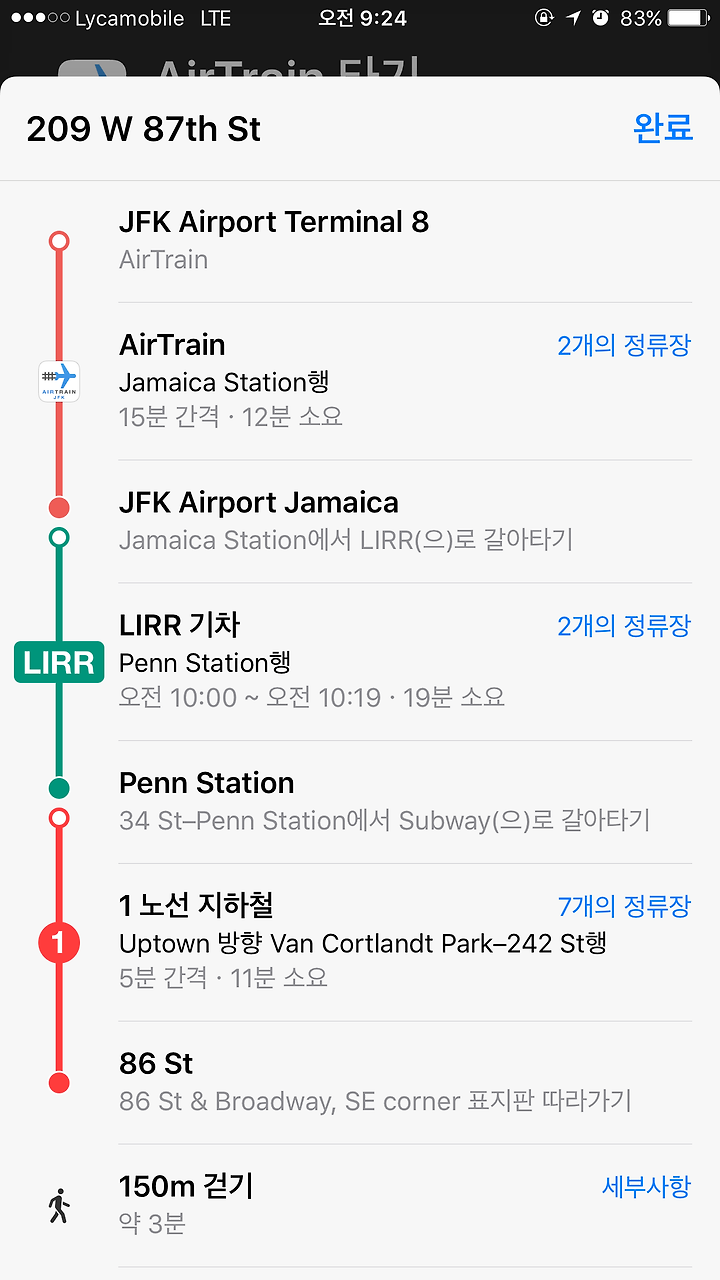Select the Penn Station transfer step

[360, 801]
